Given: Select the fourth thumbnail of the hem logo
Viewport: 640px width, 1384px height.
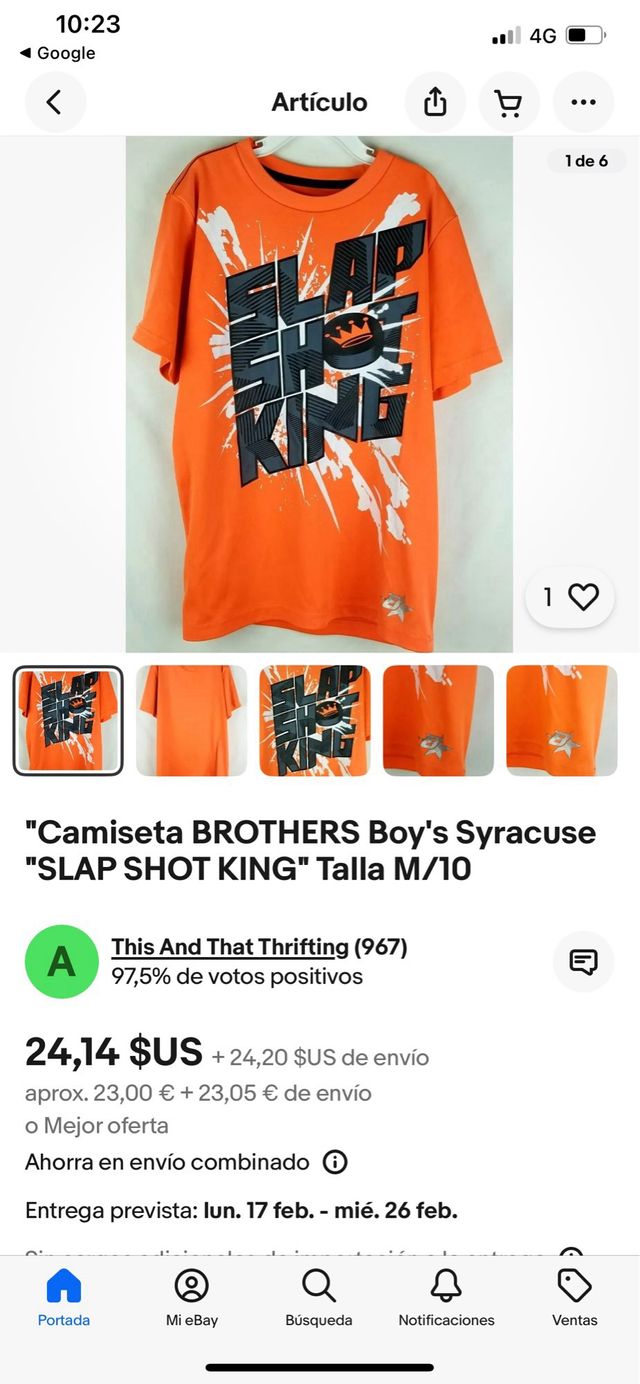Looking at the screenshot, I should [x=438, y=720].
